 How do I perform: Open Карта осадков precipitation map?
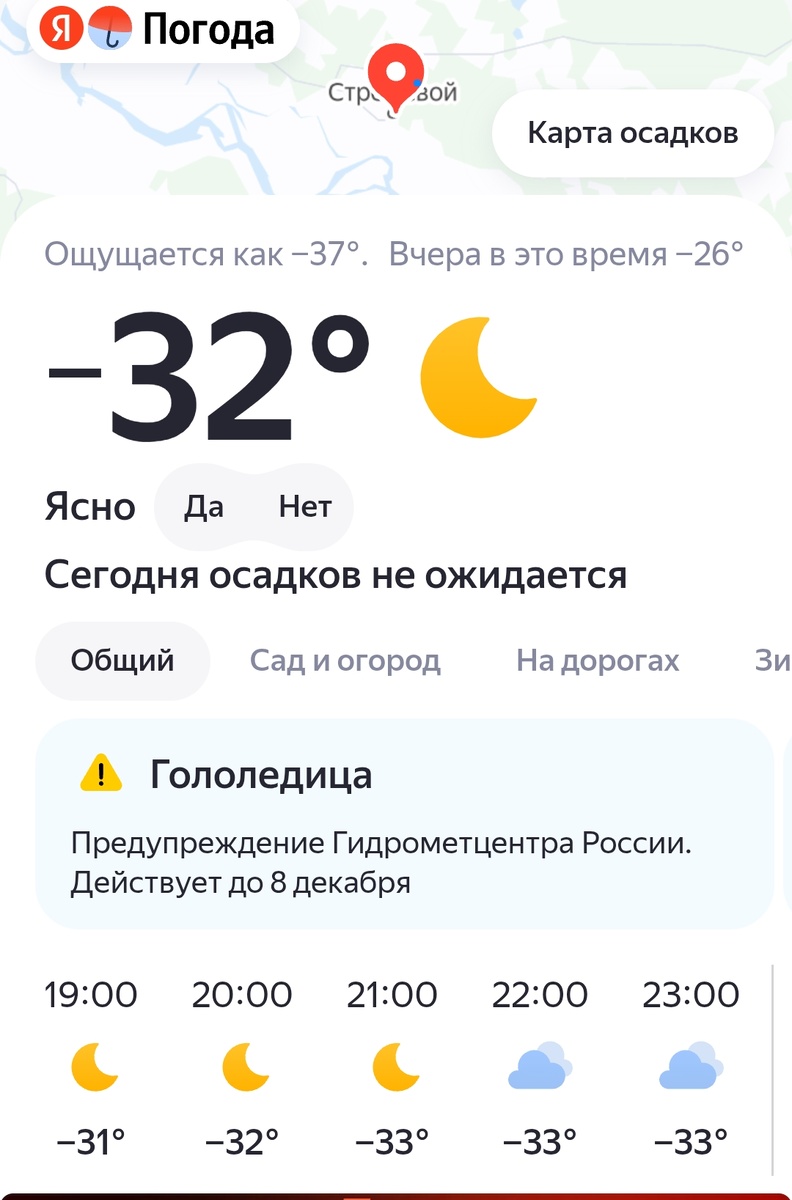coord(632,133)
